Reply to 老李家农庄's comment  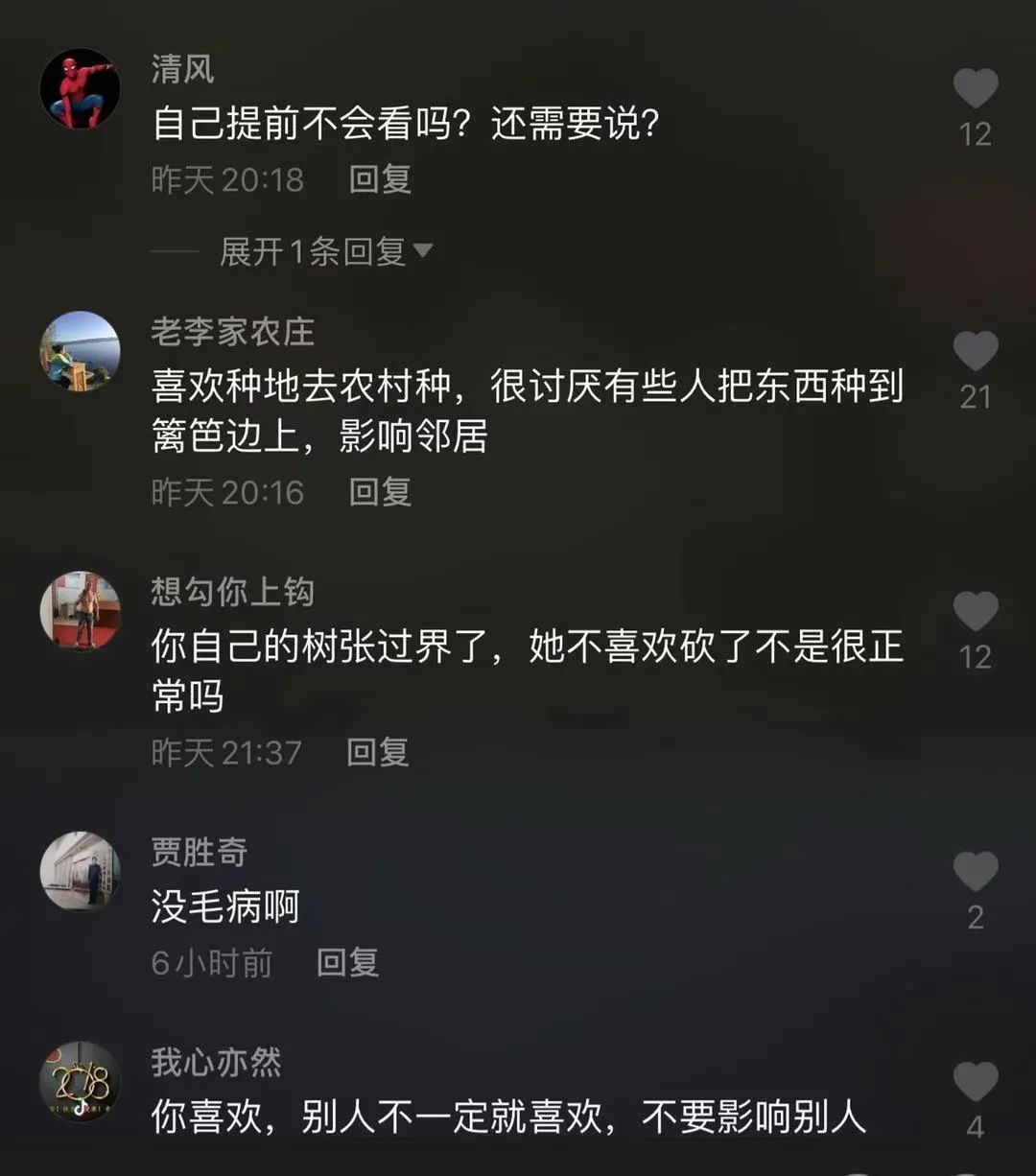coord(380,492)
